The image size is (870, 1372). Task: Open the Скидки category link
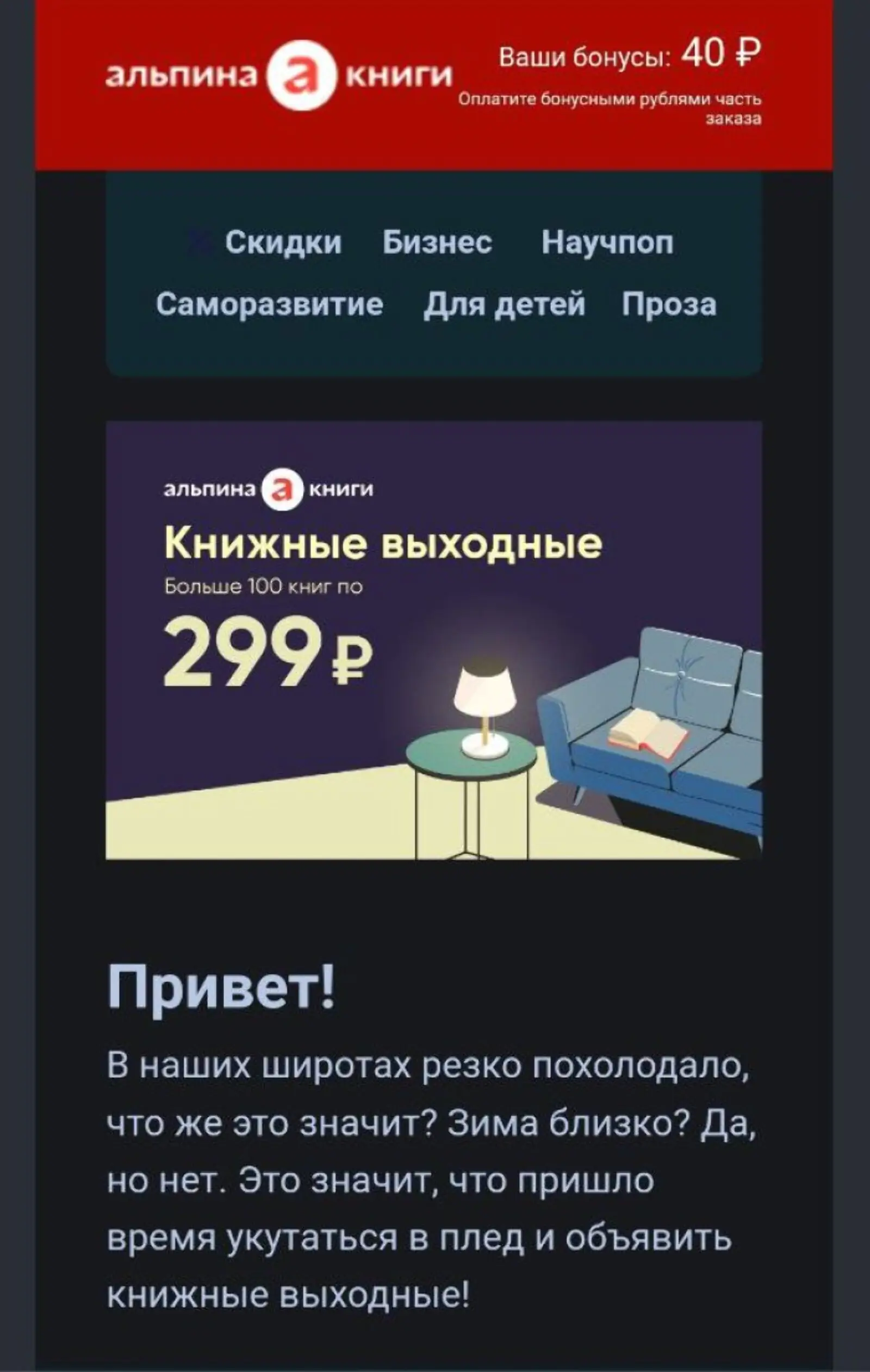pos(283,243)
